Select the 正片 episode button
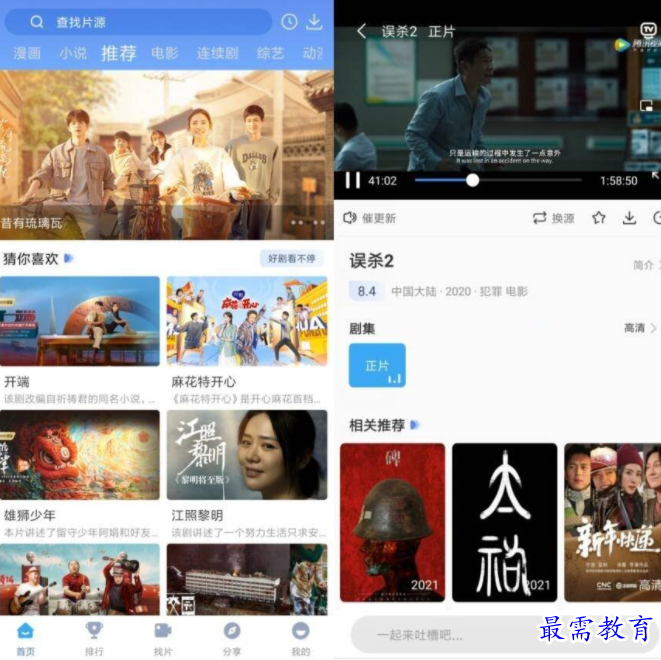Image resolution: width=661 pixels, height=660 pixels. [377, 366]
